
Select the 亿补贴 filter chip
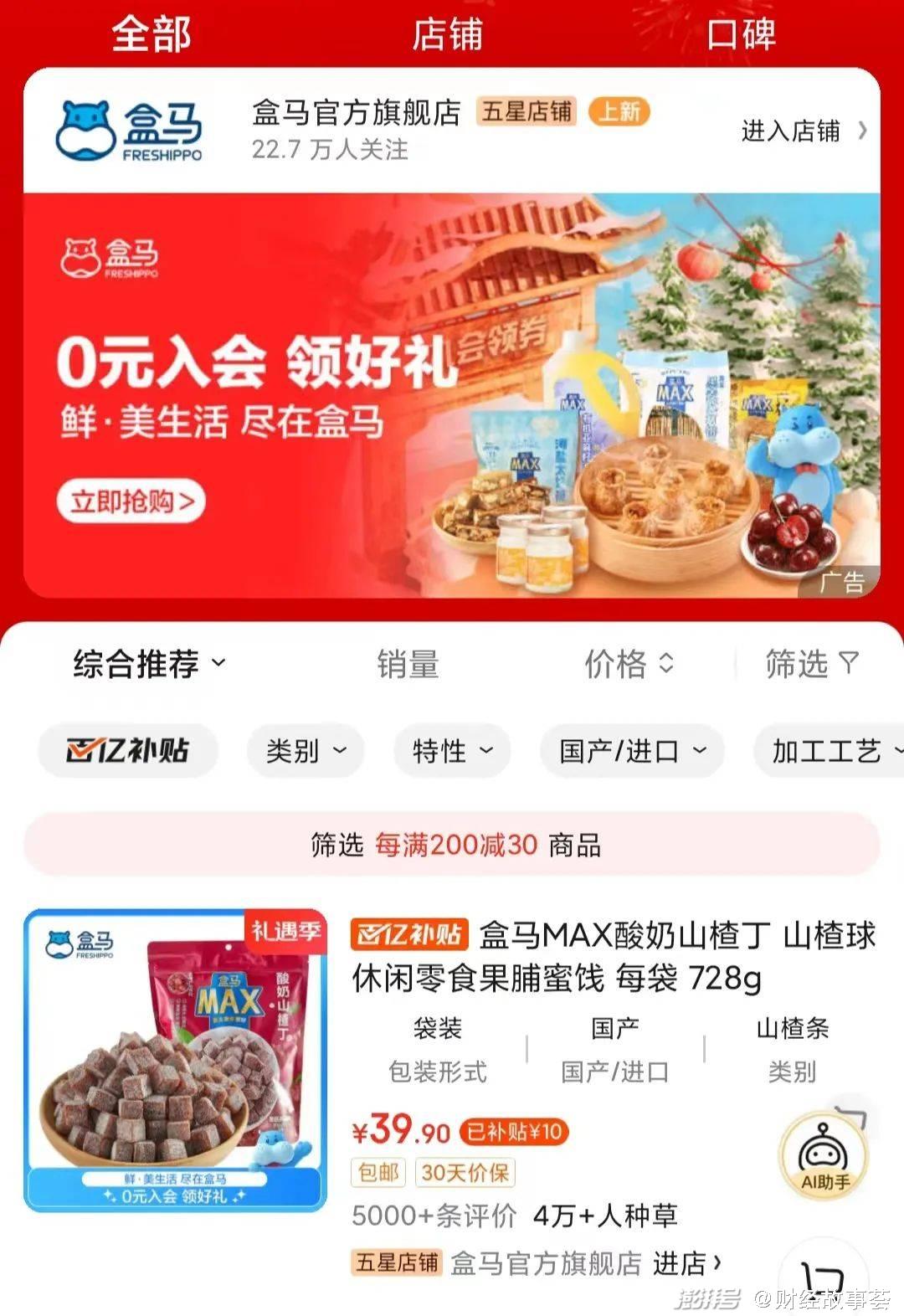pyautogui.click(x=128, y=750)
